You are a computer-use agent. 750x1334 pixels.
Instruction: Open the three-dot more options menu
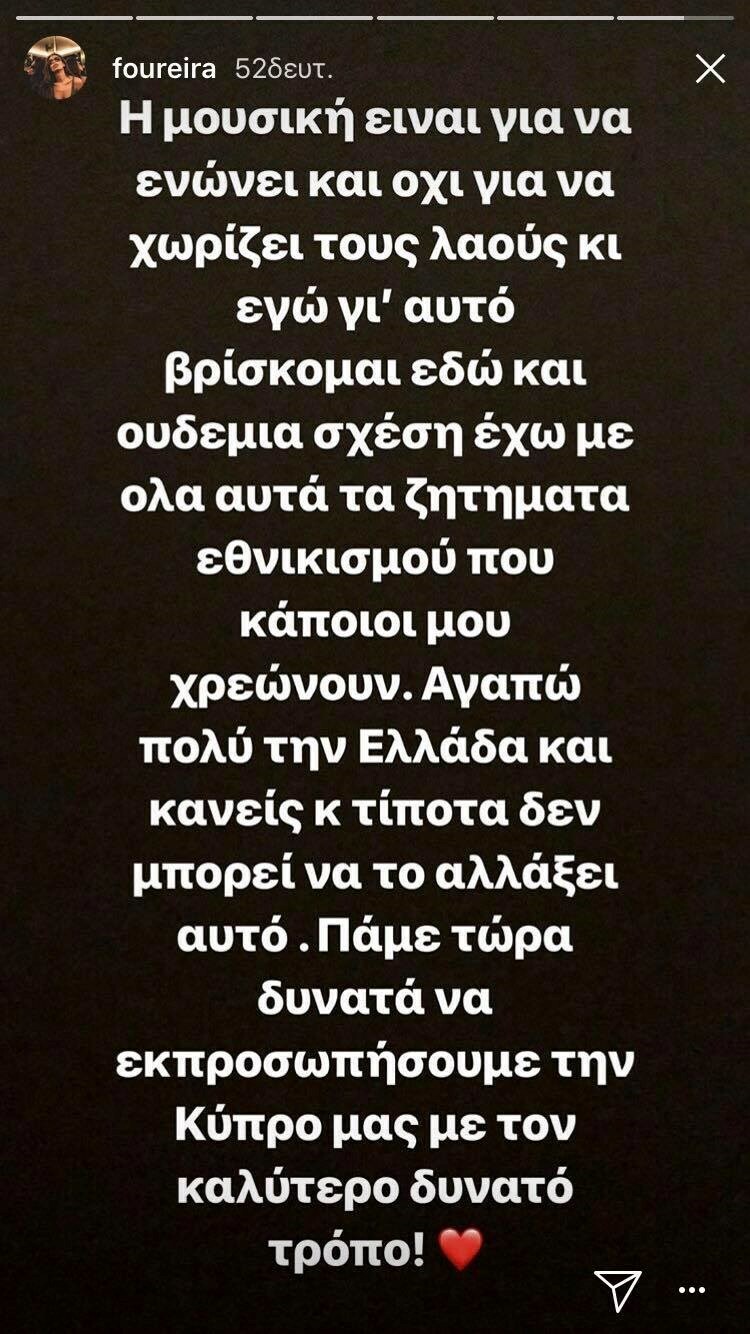pos(692,1291)
